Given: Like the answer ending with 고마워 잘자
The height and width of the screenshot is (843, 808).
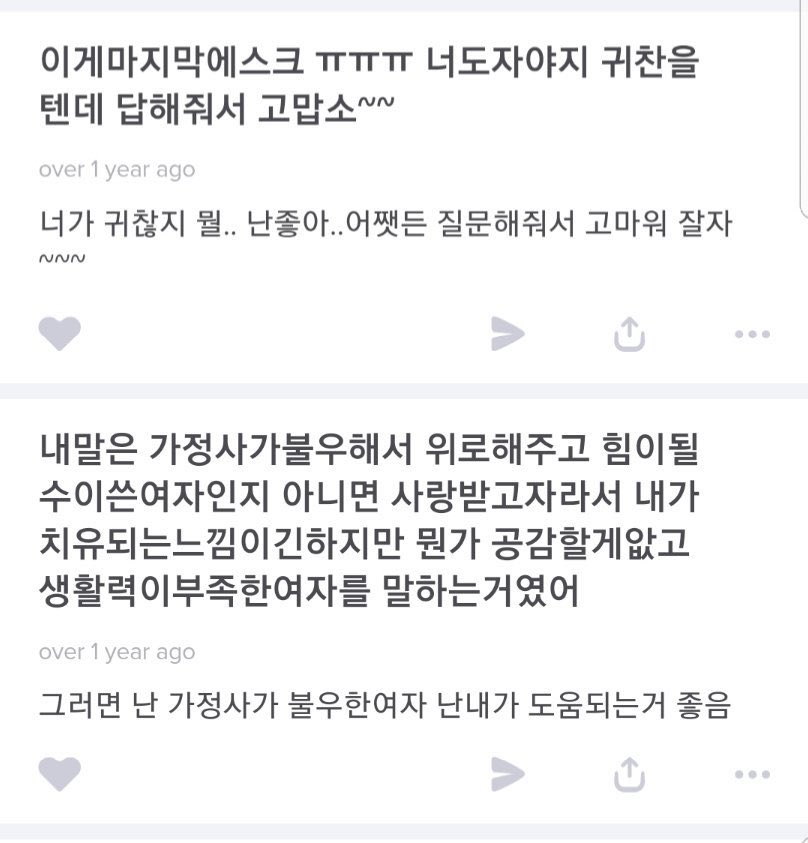Looking at the screenshot, I should [x=59, y=333].
